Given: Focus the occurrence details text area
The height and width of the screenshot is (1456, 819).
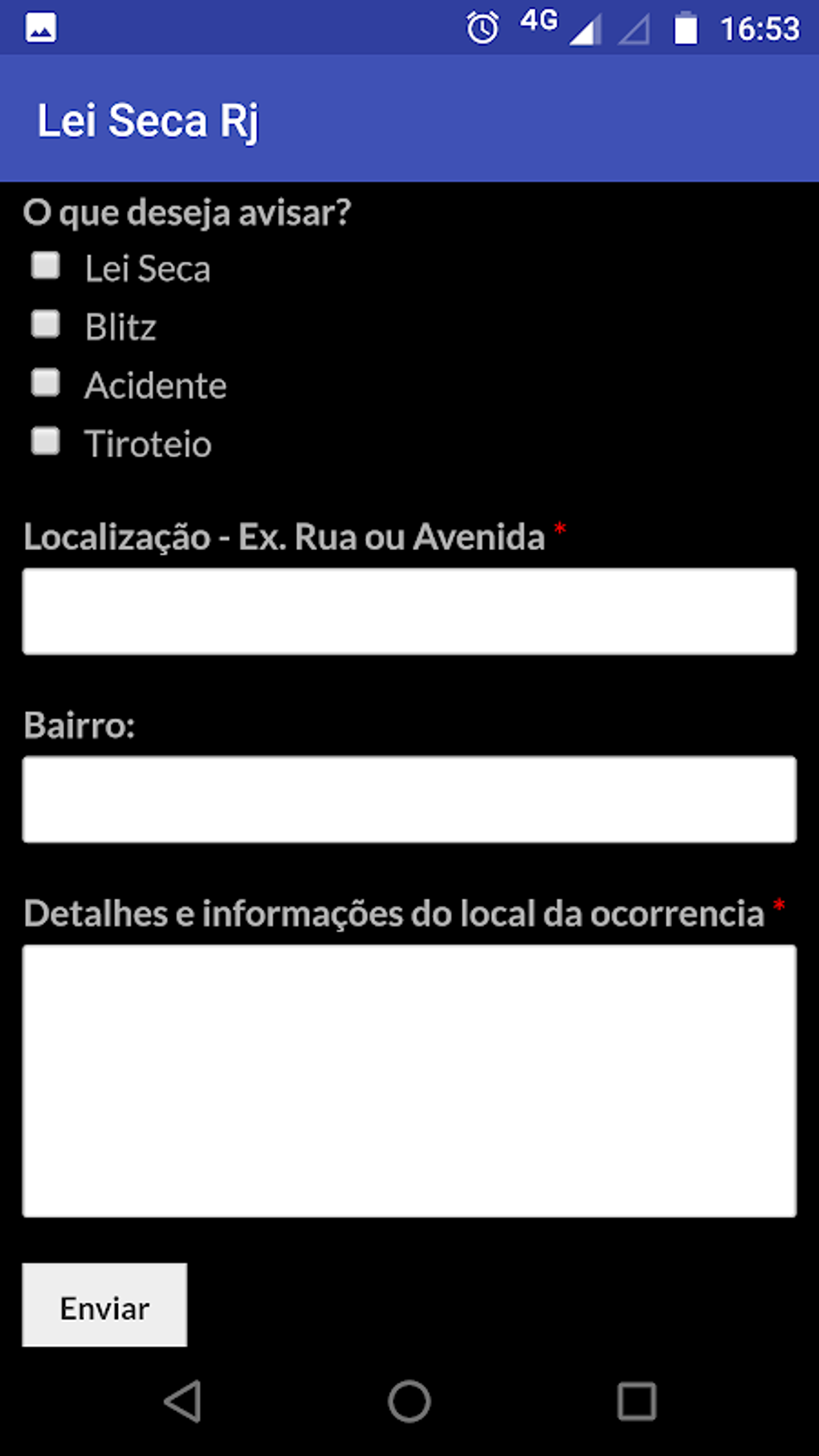Looking at the screenshot, I should 409,1080.
